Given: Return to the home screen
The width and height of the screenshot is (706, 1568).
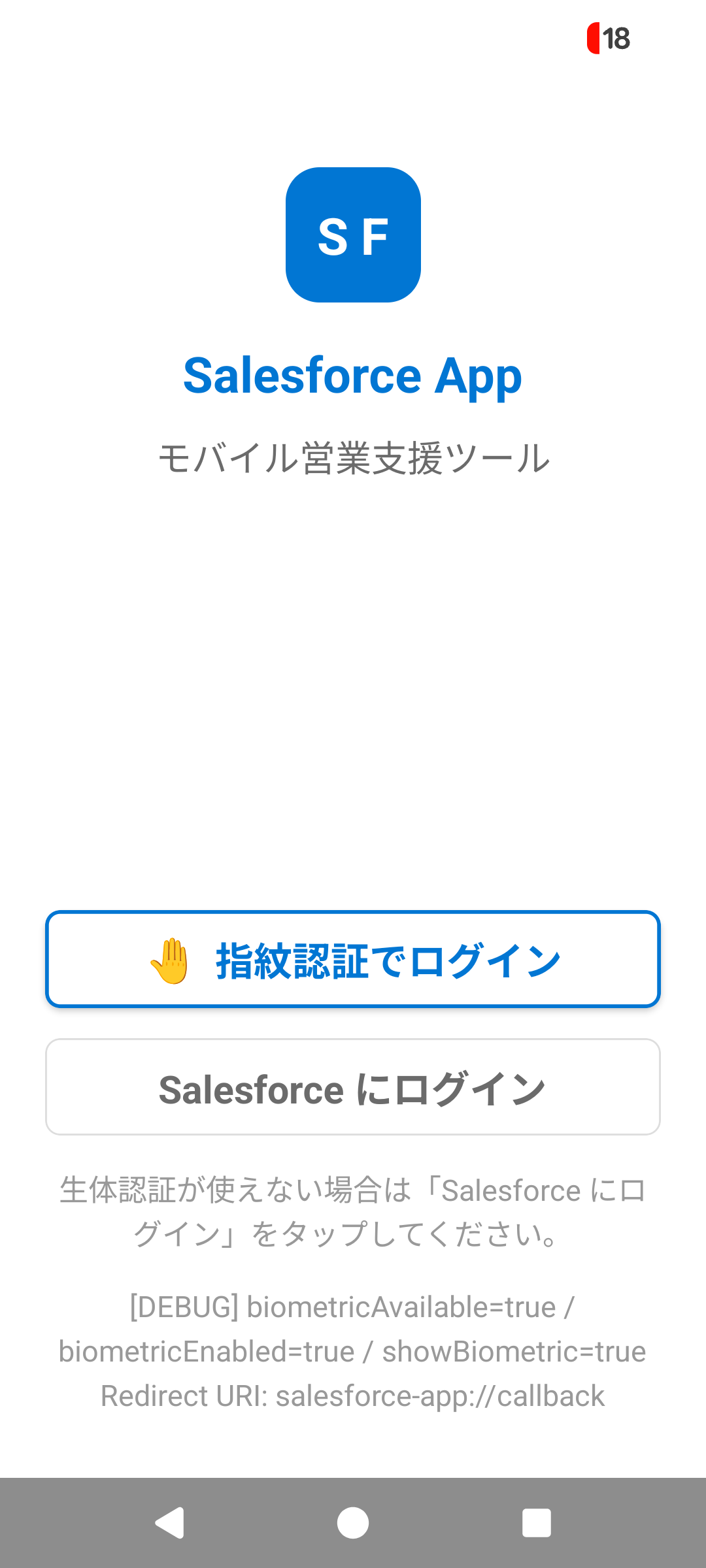Looking at the screenshot, I should [353, 1523].
